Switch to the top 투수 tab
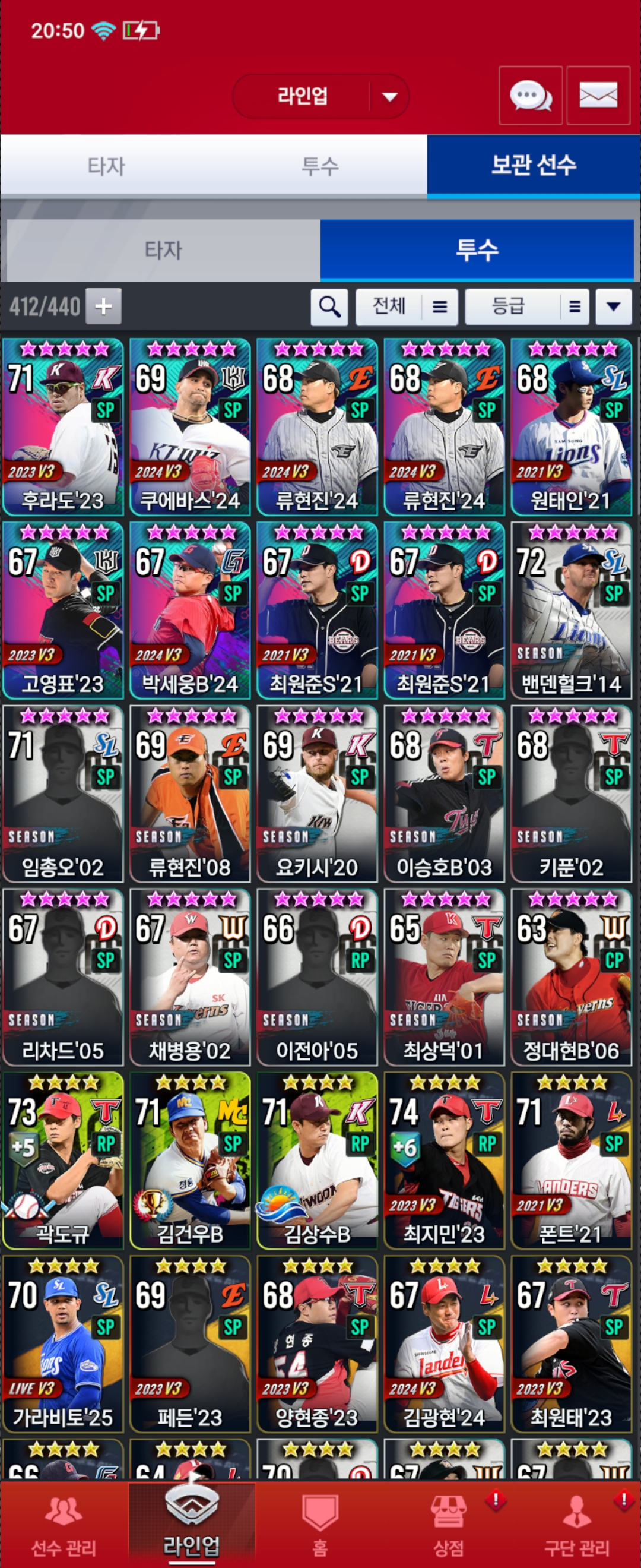The image size is (641, 1568). (x=320, y=166)
